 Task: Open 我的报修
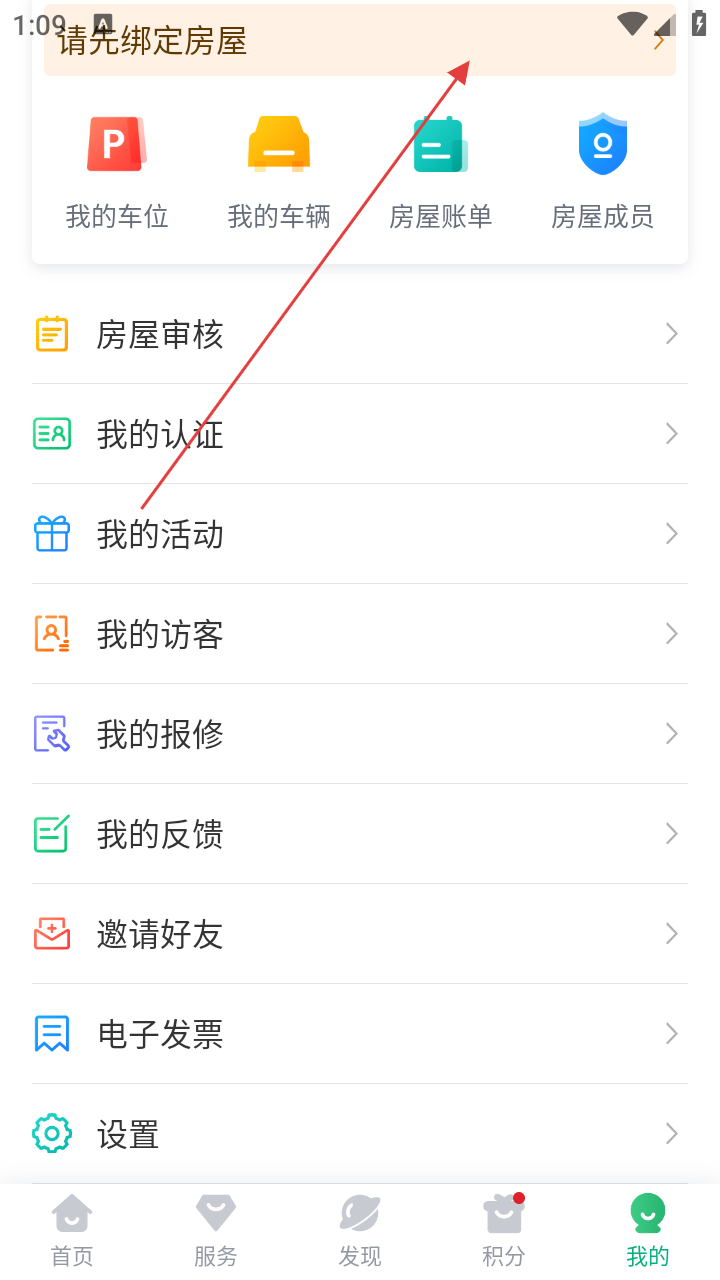360,734
